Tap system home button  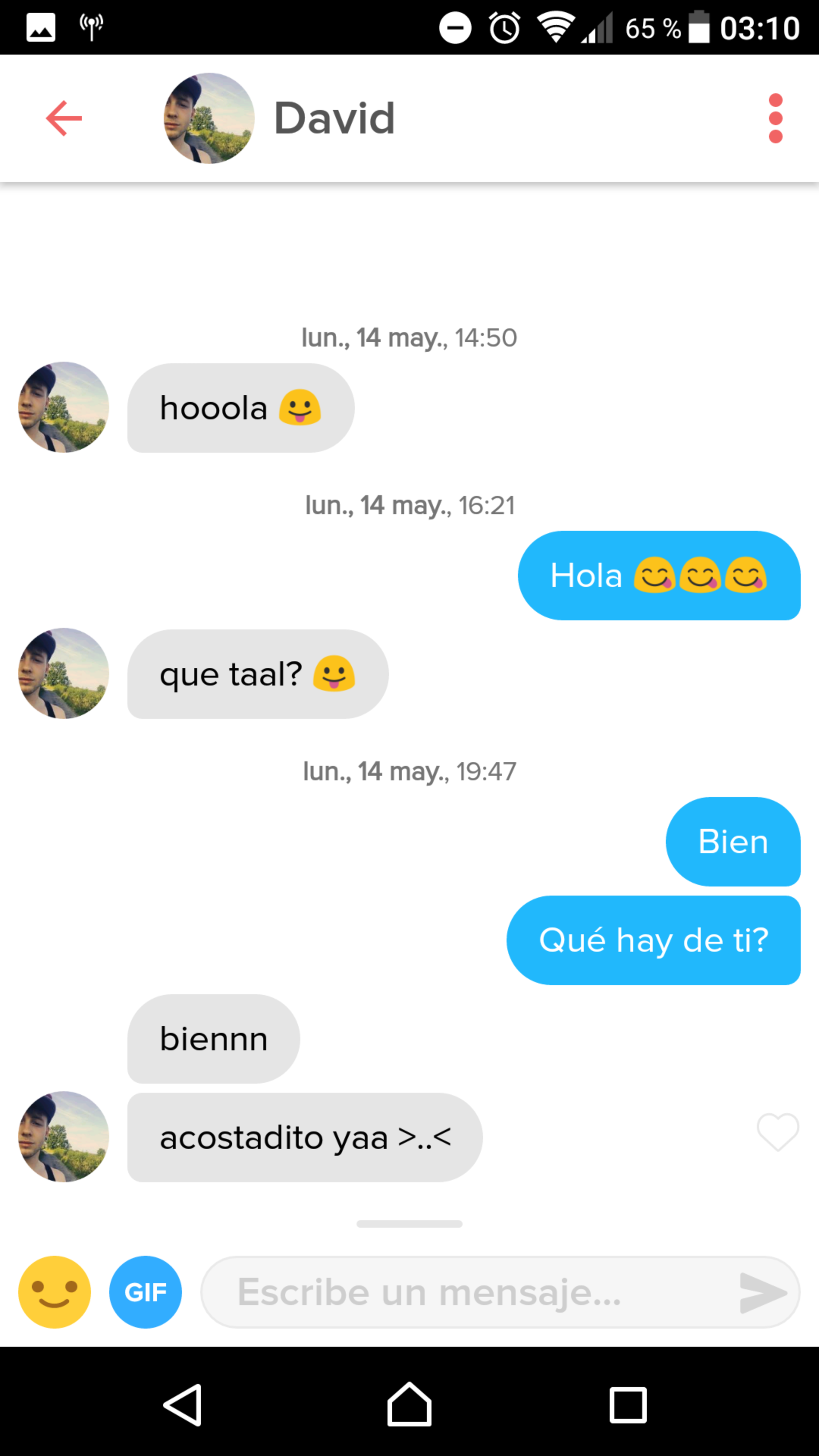point(409,1404)
